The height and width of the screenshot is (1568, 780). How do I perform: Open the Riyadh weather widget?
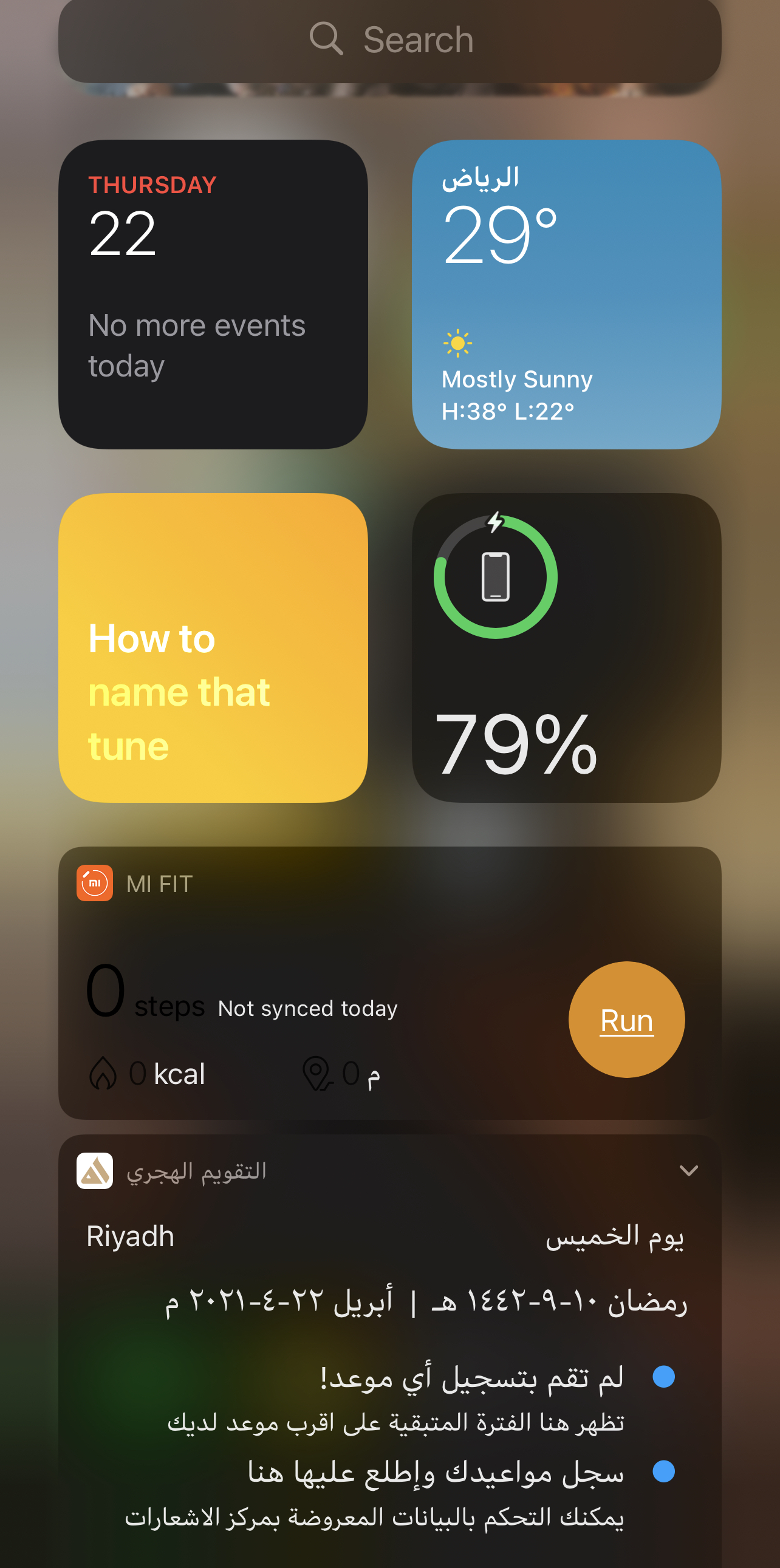coord(566,294)
